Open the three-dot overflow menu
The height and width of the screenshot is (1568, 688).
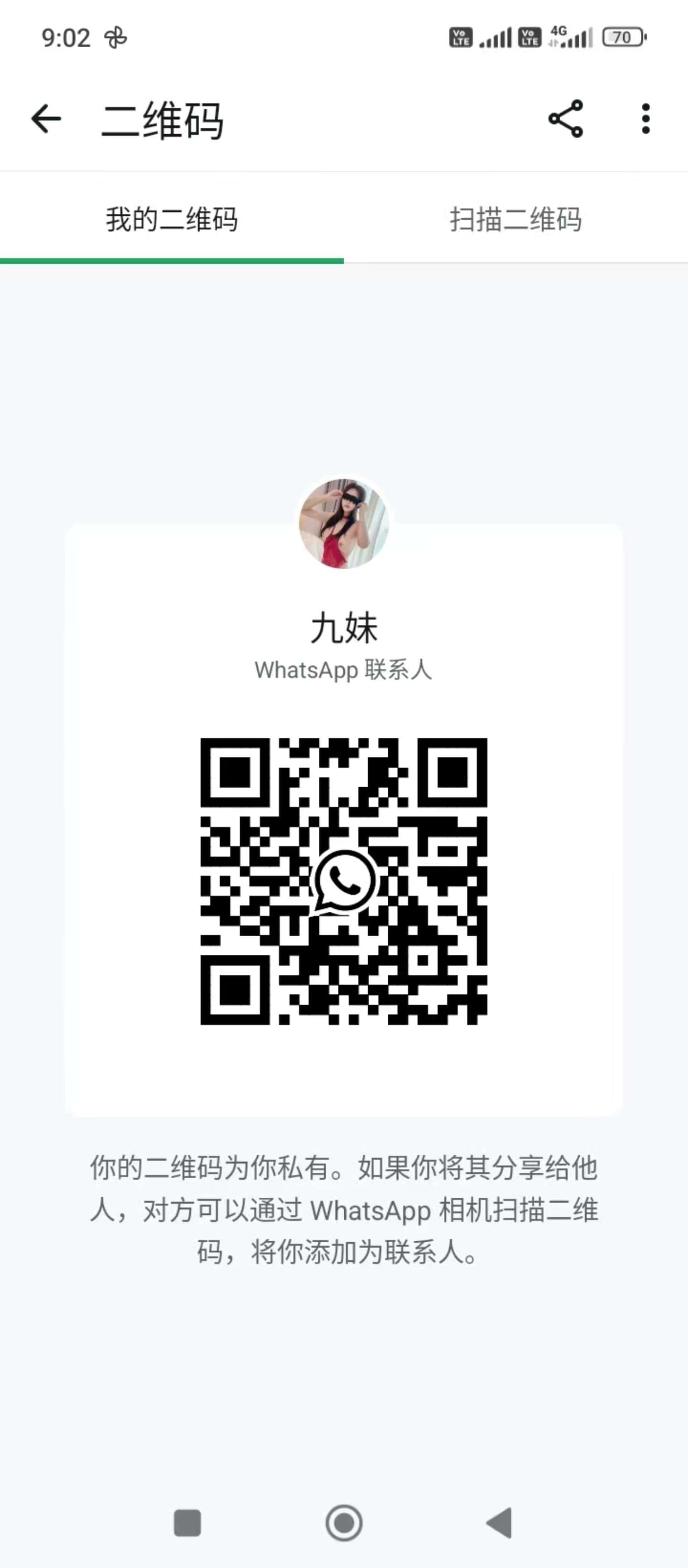(x=645, y=119)
